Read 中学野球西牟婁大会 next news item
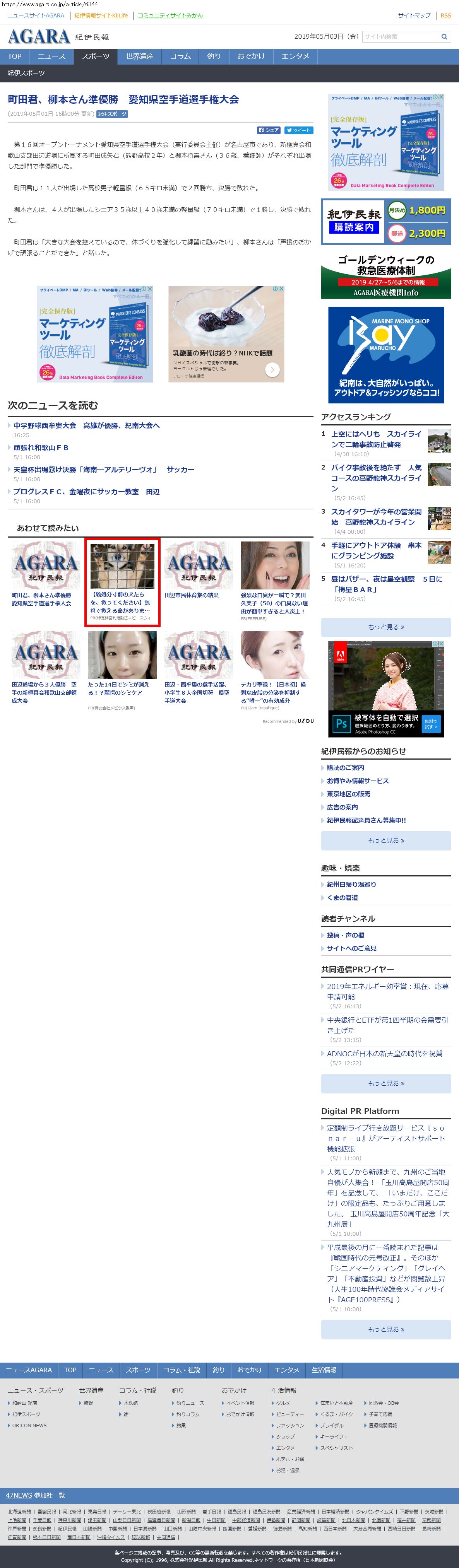 (86, 425)
